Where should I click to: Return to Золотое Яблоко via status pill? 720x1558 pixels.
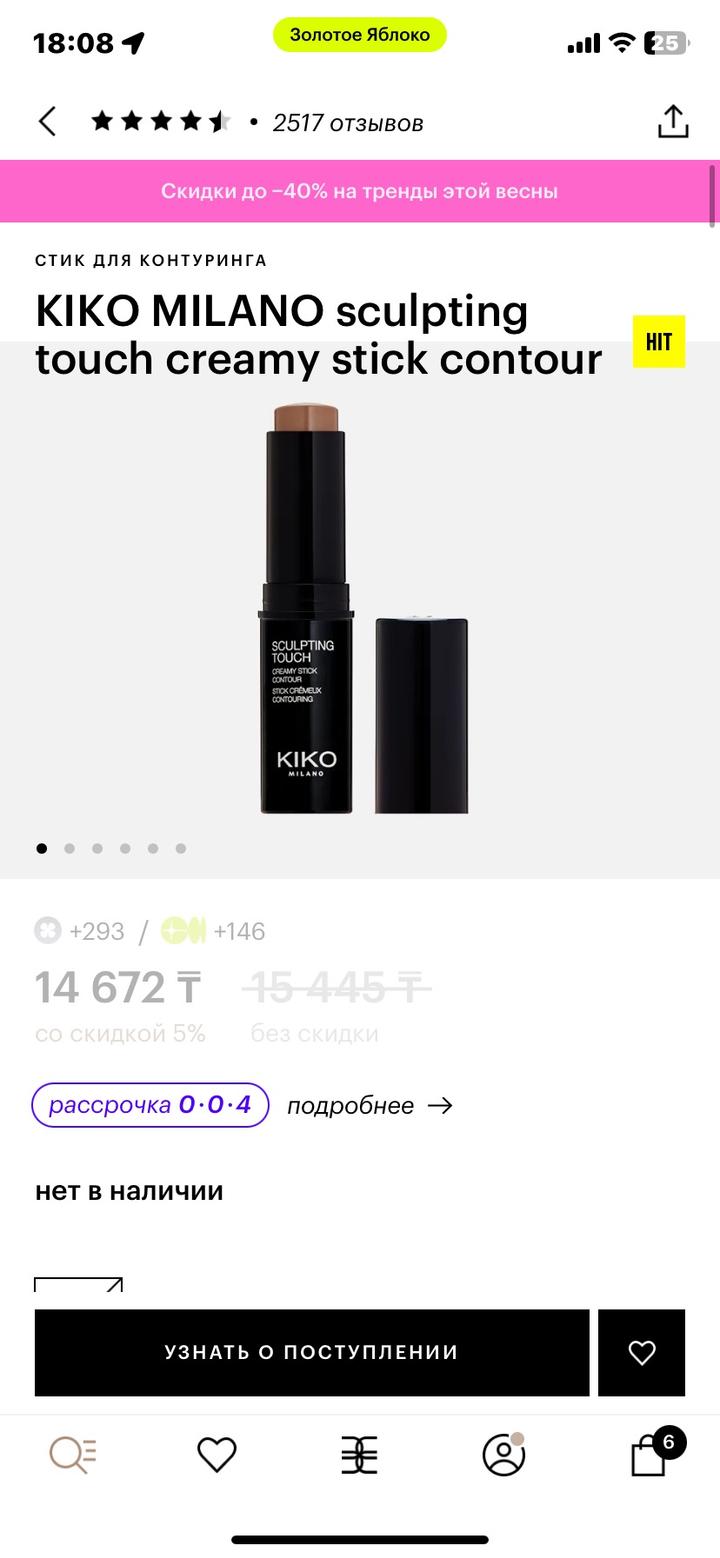[359, 35]
